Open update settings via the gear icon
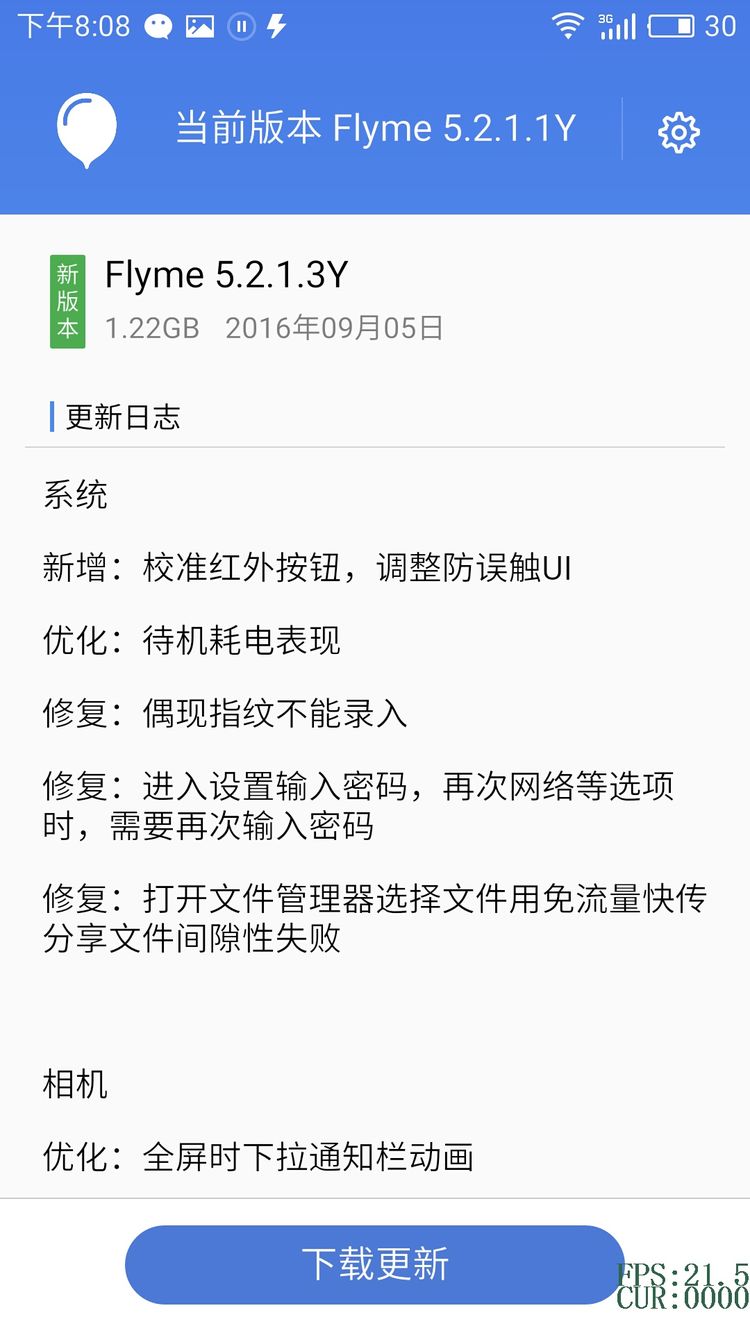Image resolution: width=750 pixels, height=1333 pixels. [679, 132]
